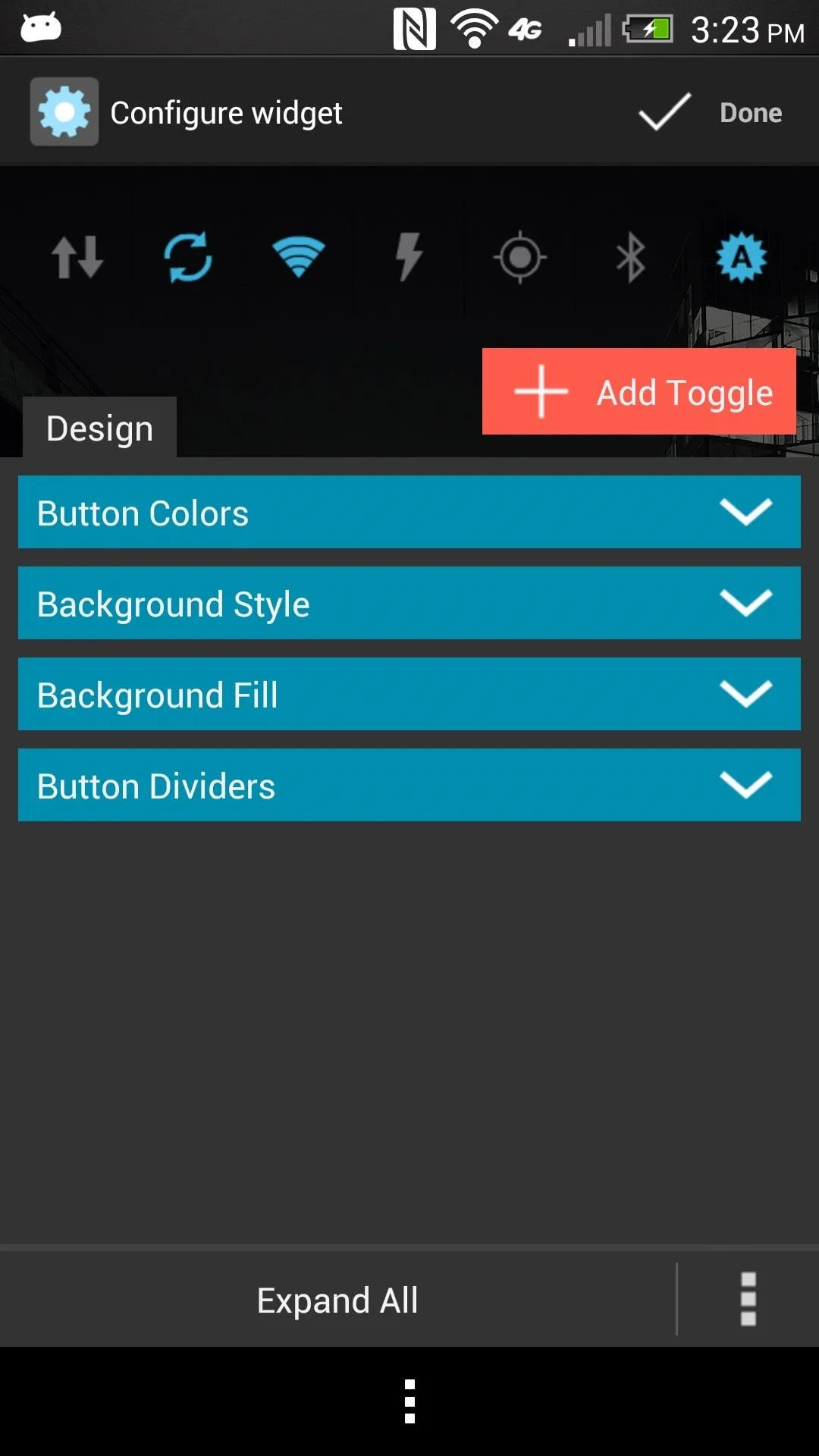Tap Expand All at the bottom
Screen dimensions: 819x1456
tap(337, 1301)
